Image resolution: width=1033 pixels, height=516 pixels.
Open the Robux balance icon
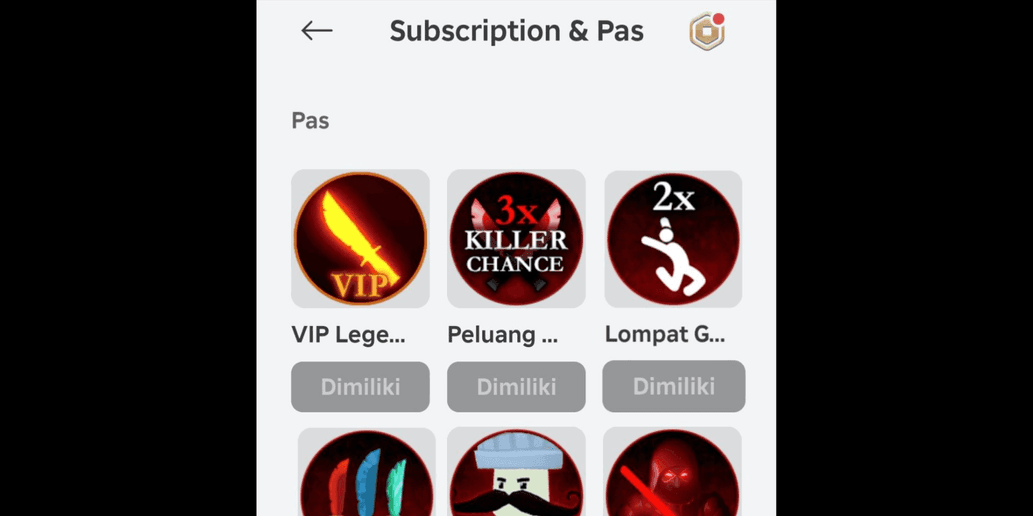[707, 32]
